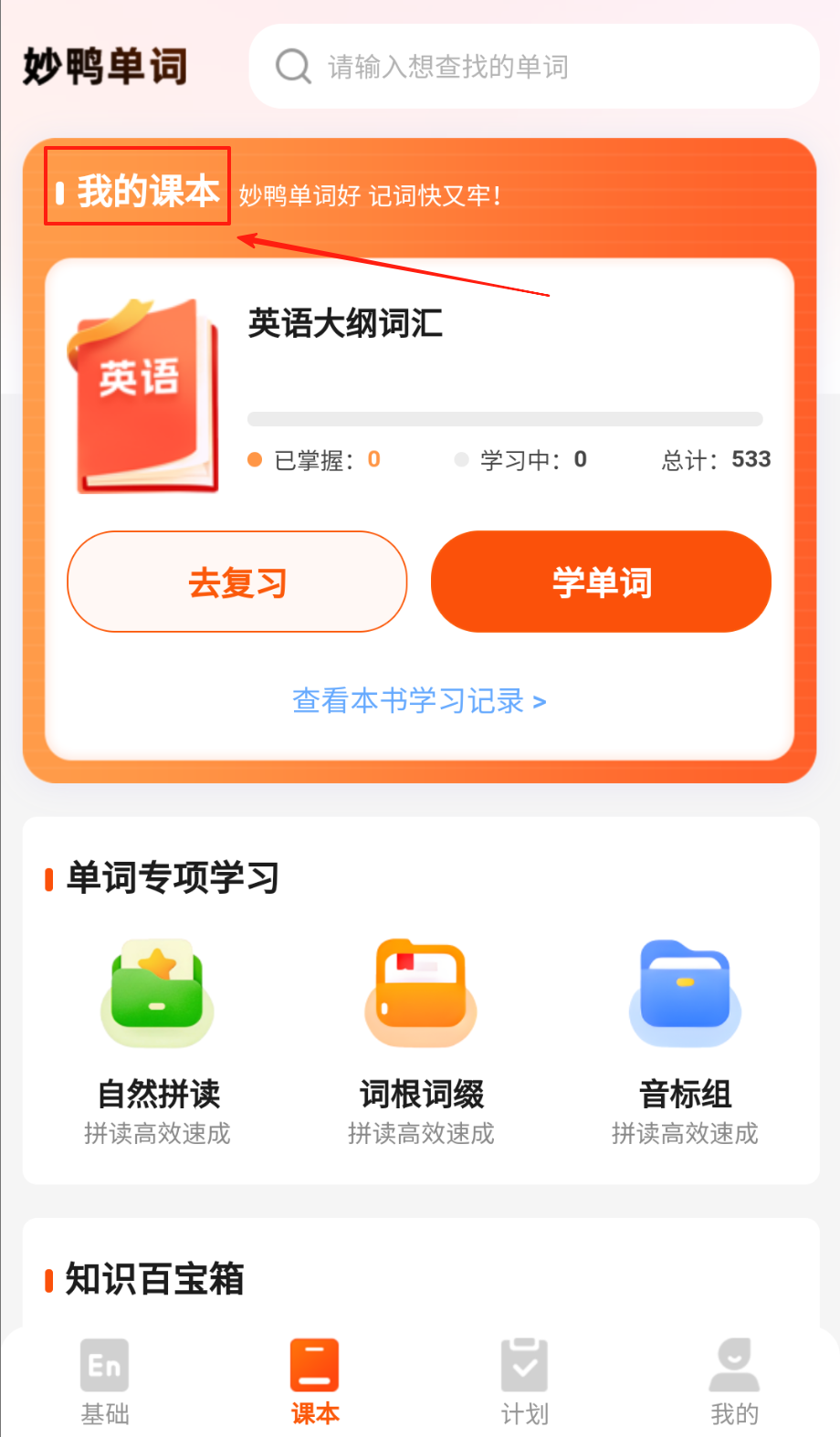840x1437 pixels.
Task: Open the 音标组 folder
Action: [685, 1042]
